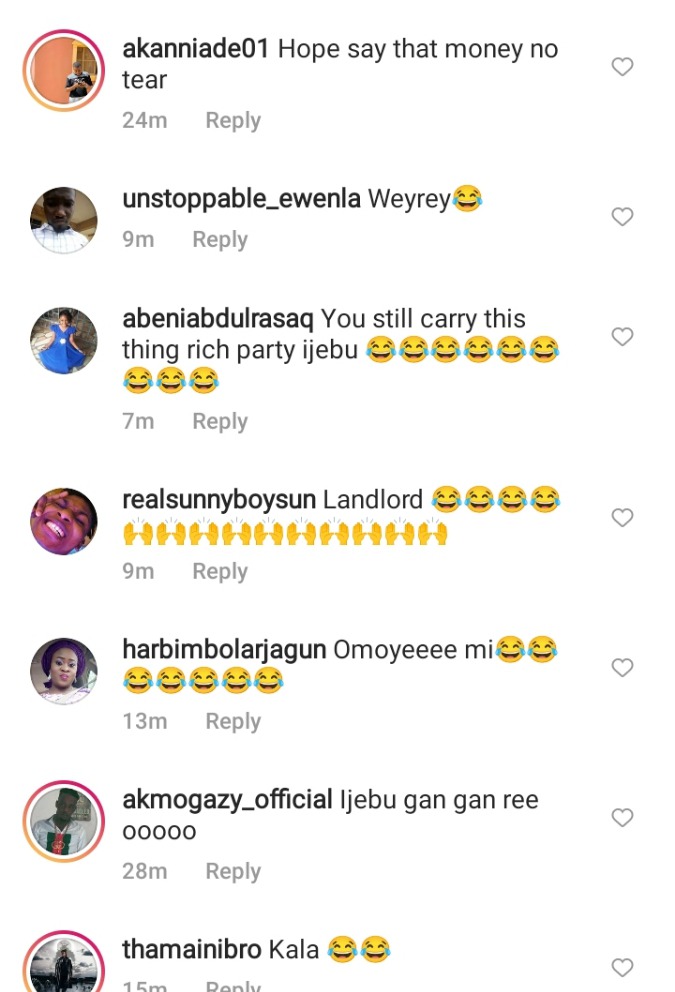This screenshot has height=992, width=675.
Task: Reply to unstoppable_ewenla's comment
Action: (x=219, y=240)
